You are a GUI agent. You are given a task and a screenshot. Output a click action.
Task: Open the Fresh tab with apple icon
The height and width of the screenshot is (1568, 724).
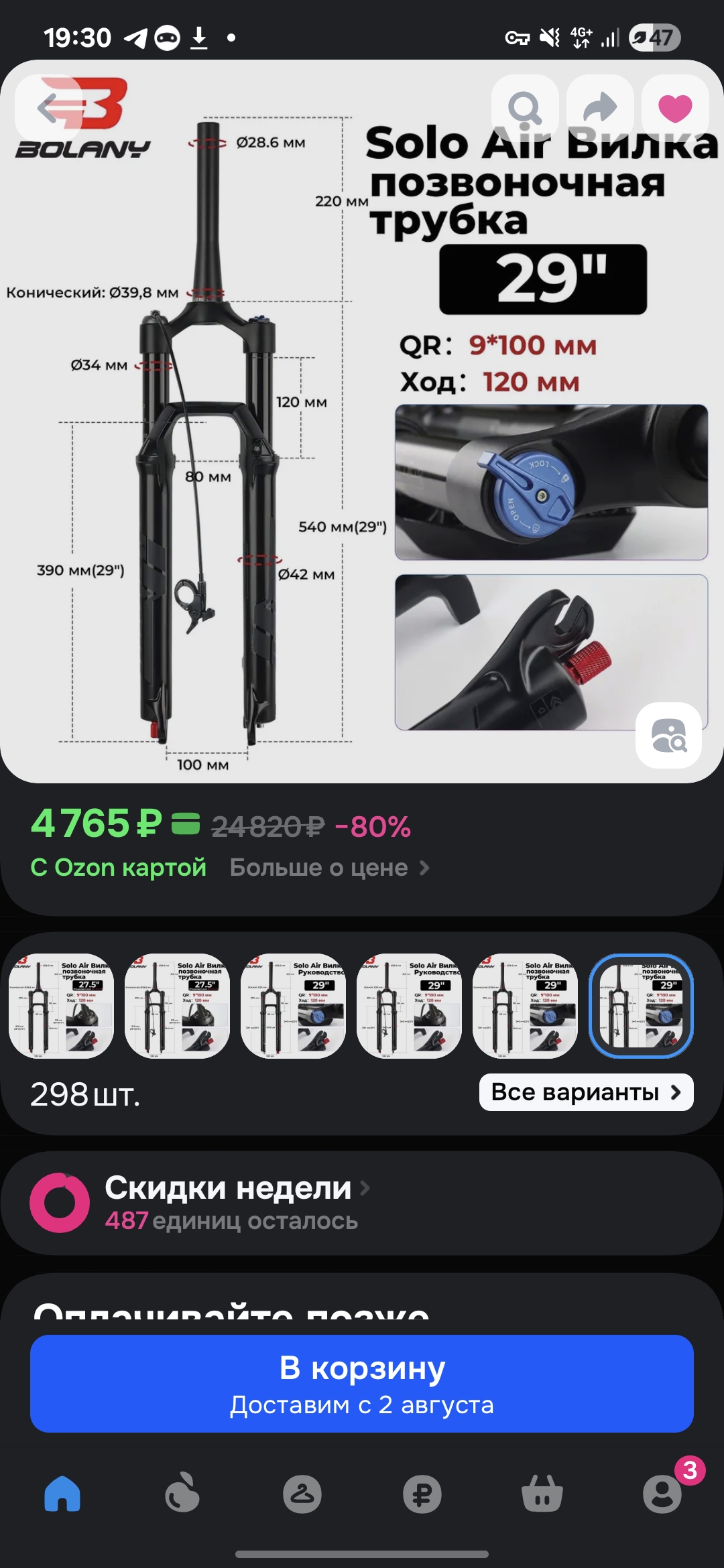(x=182, y=1494)
